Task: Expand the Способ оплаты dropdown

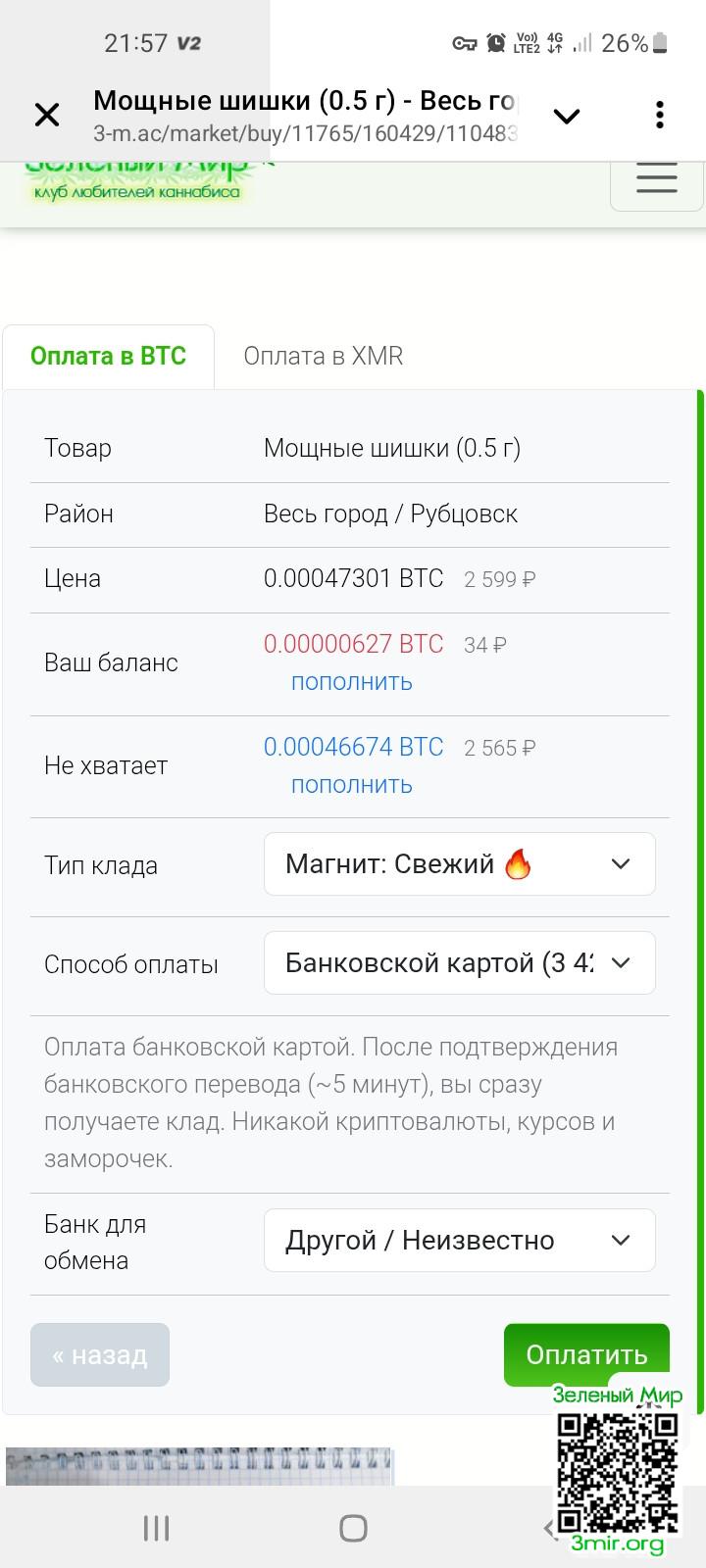Action: pyautogui.click(x=459, y=963)
